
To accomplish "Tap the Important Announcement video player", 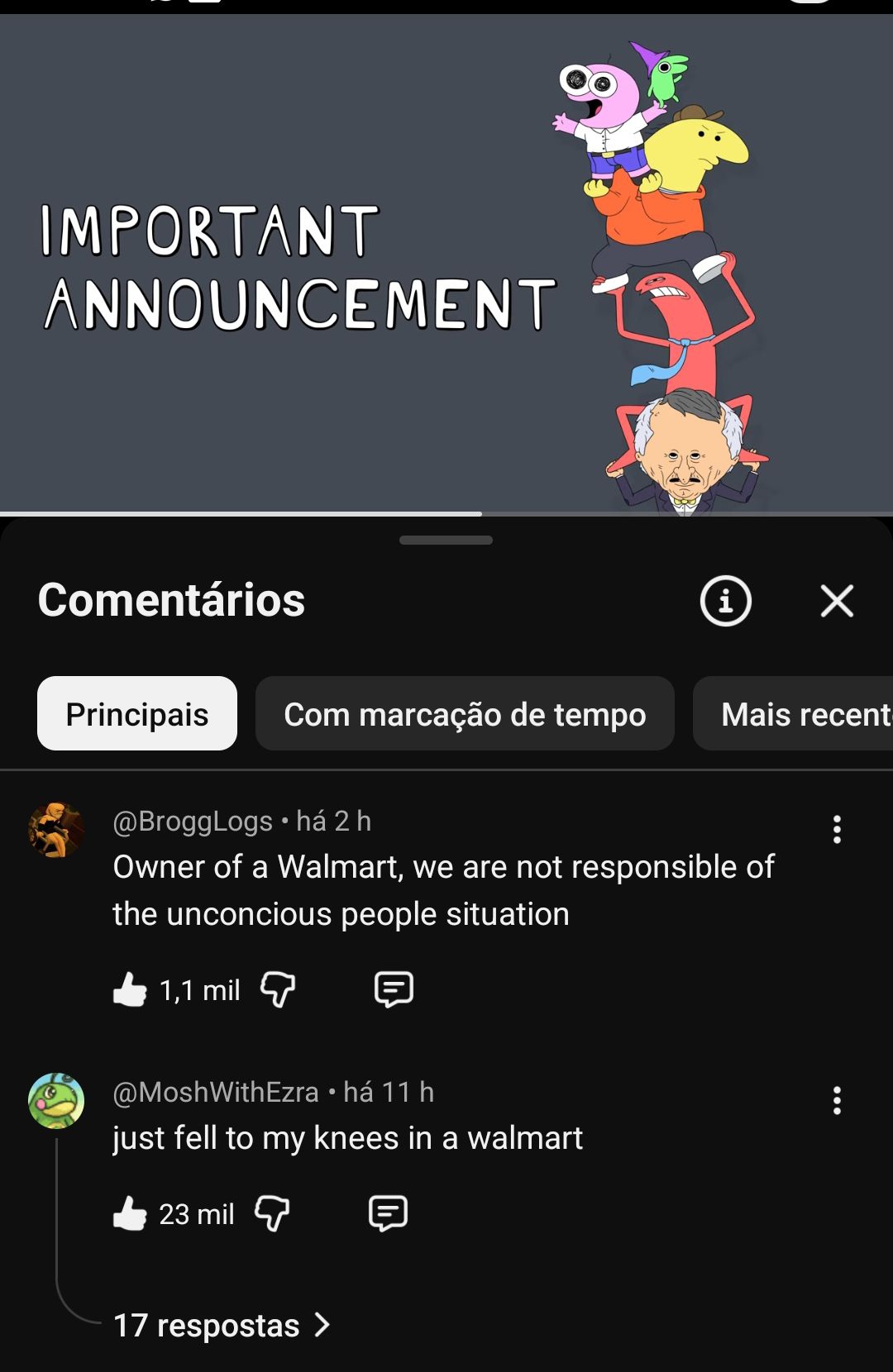I will (446, 264).
